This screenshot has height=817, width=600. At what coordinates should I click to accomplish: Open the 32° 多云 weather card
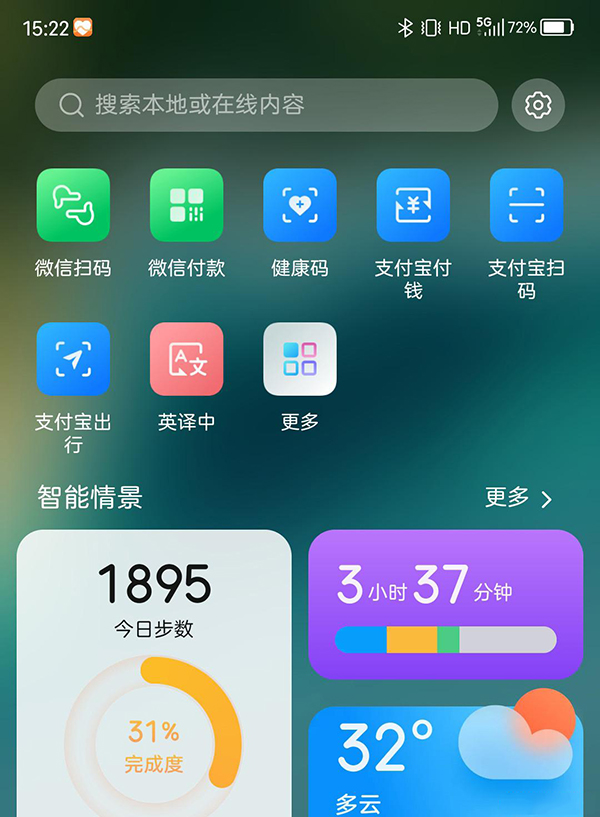445,760
